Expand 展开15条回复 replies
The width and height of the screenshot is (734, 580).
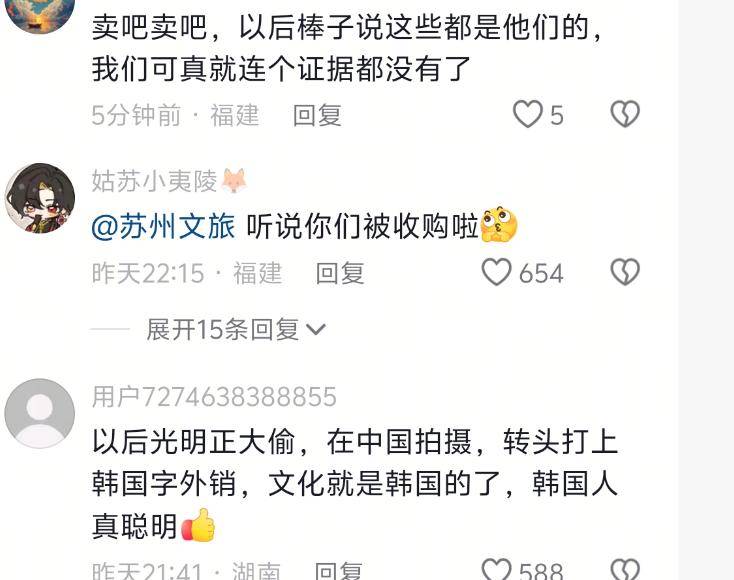(236, 329)
